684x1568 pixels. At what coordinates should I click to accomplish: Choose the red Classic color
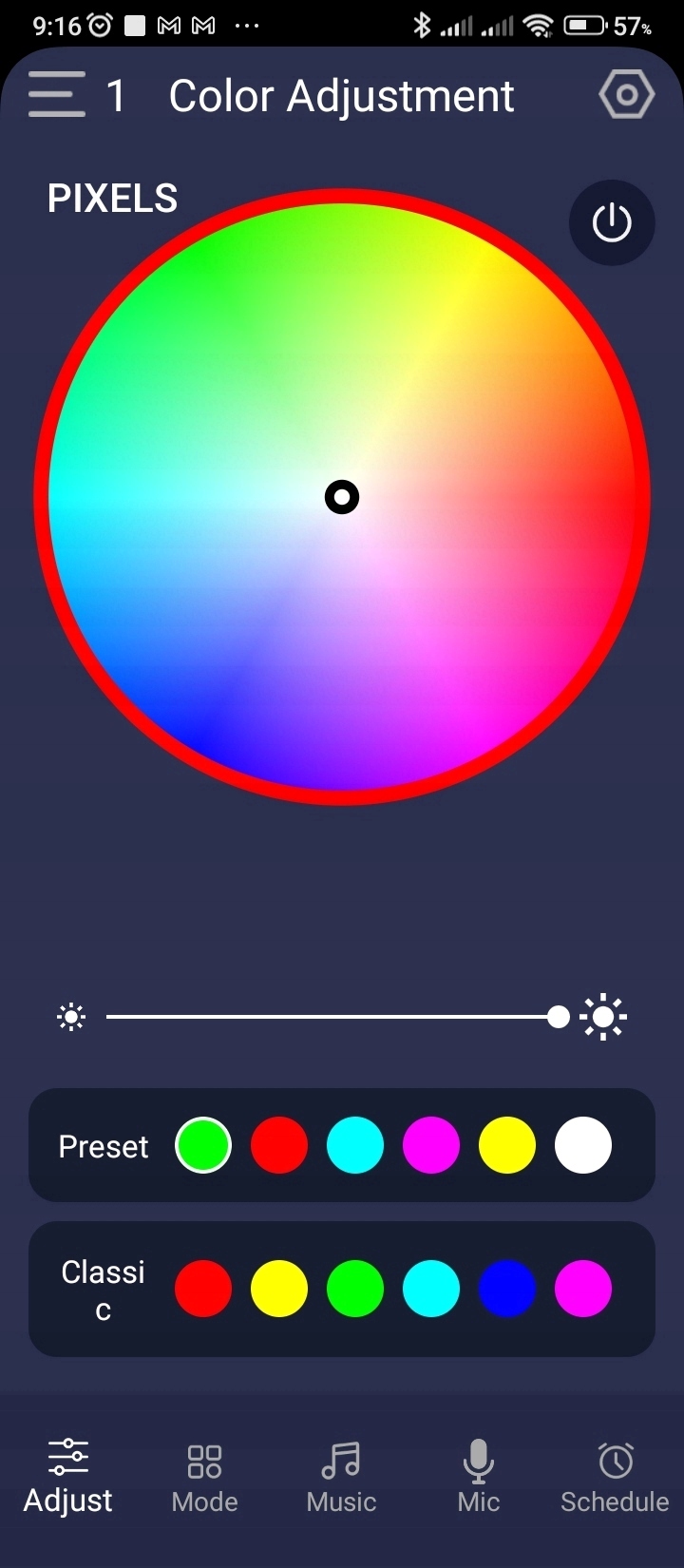(203, 1289)
